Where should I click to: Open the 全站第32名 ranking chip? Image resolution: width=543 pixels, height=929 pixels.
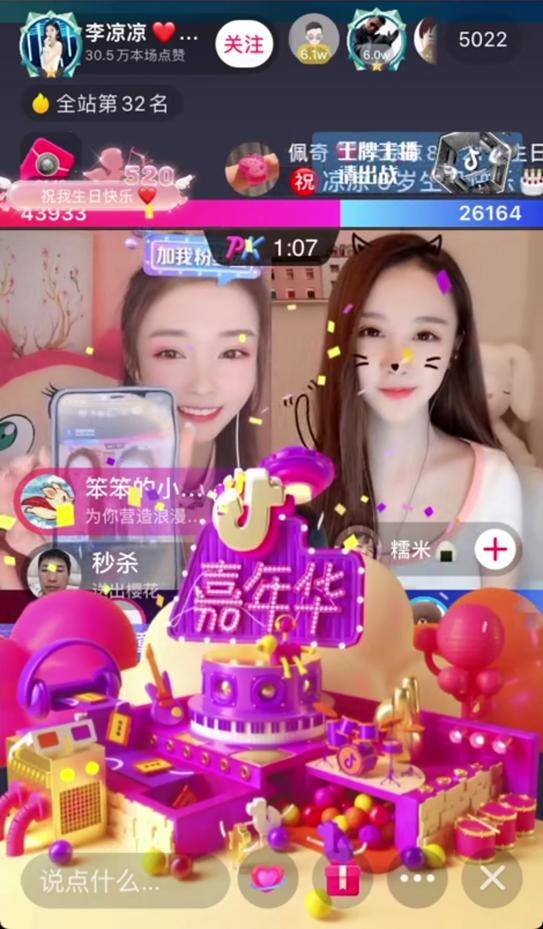[101, 104]
